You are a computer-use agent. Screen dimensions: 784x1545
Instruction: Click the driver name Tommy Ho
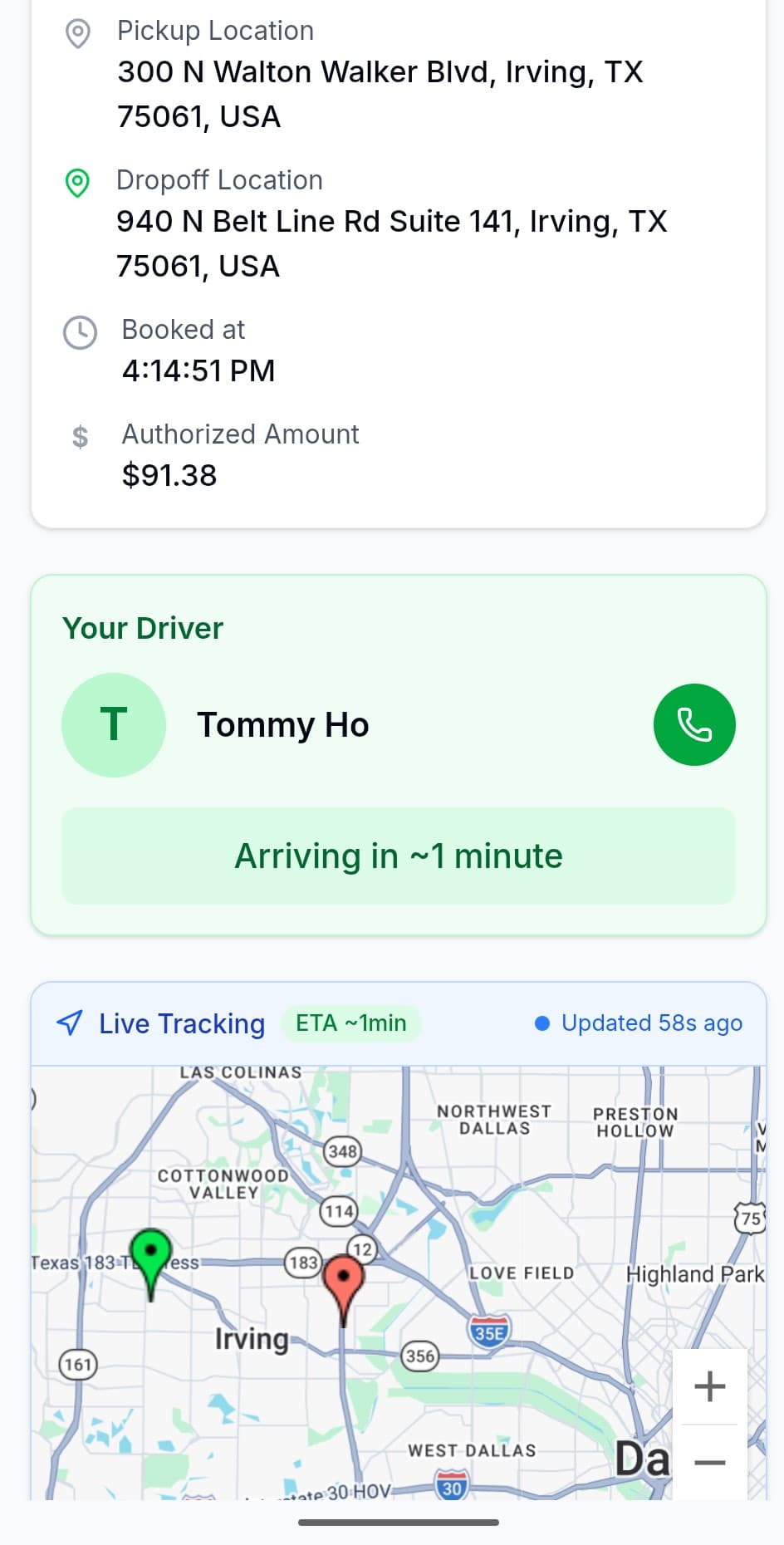pos(282,724)
